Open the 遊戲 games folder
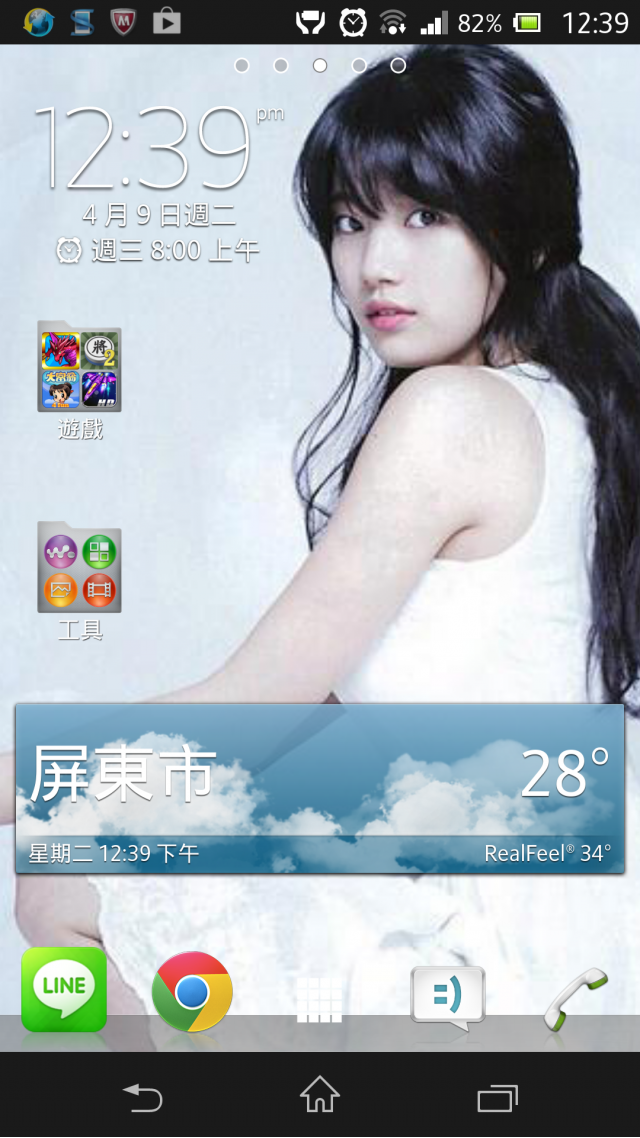 (79, 368)
